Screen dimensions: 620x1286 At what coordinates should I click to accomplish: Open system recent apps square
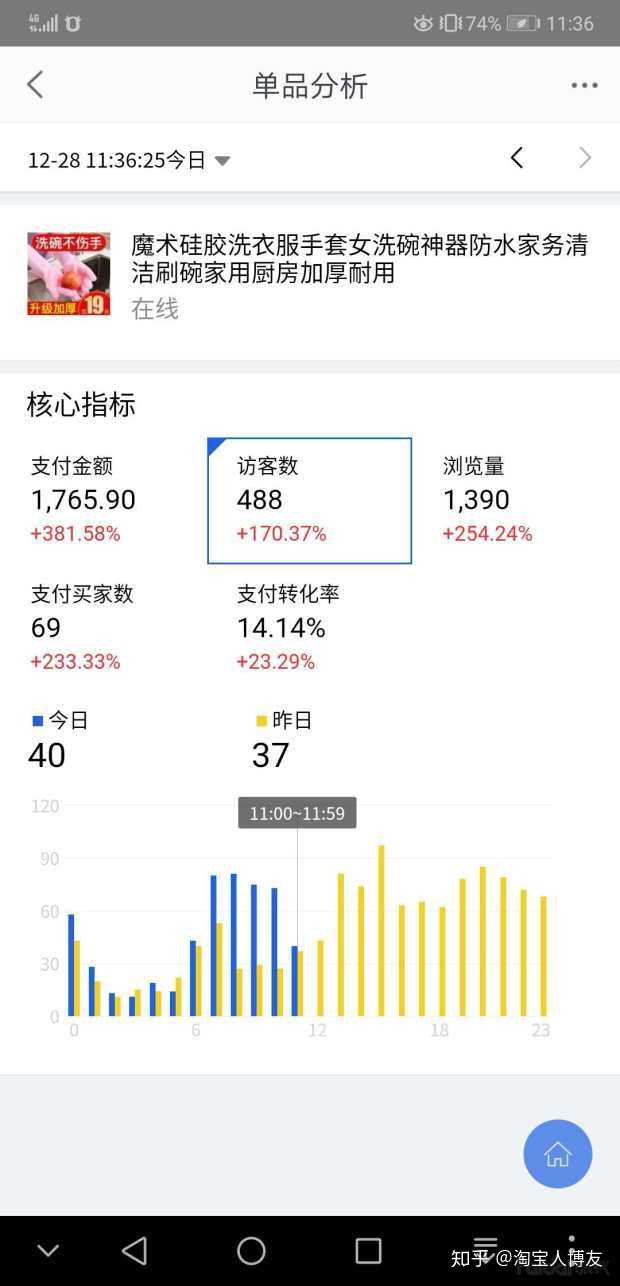[368, 1250]
